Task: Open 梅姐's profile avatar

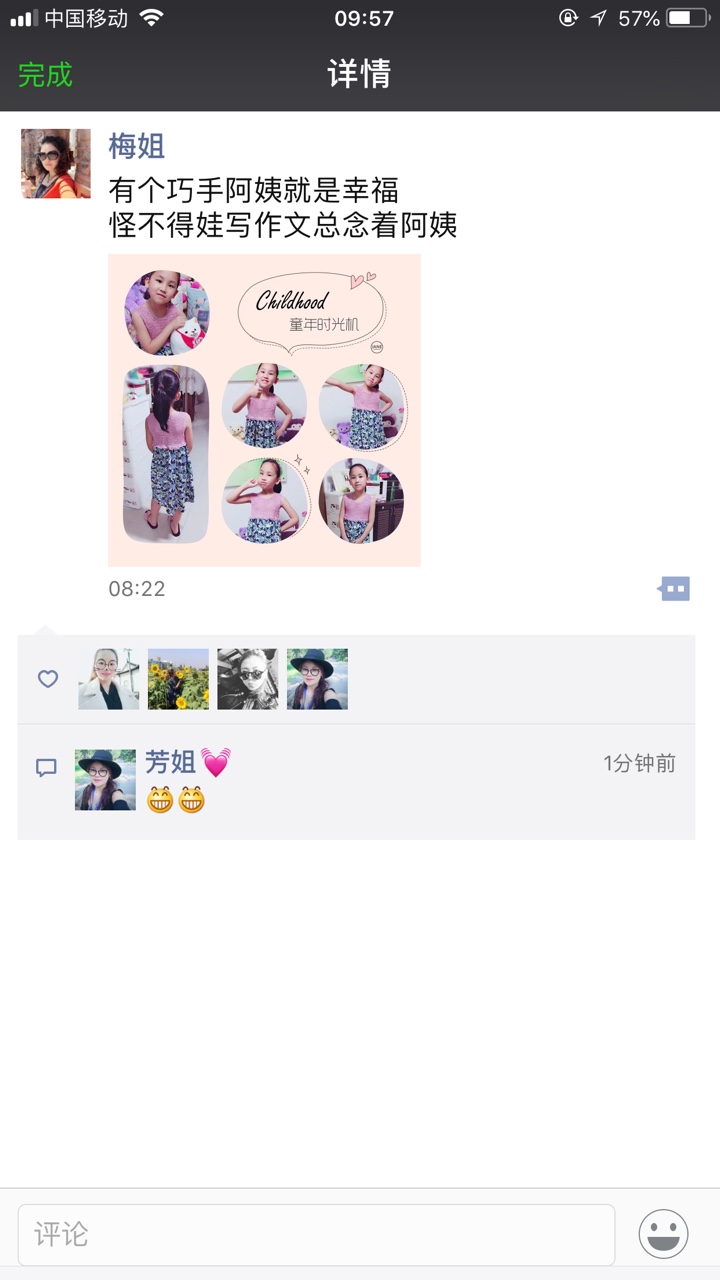Action: (56, 163)
